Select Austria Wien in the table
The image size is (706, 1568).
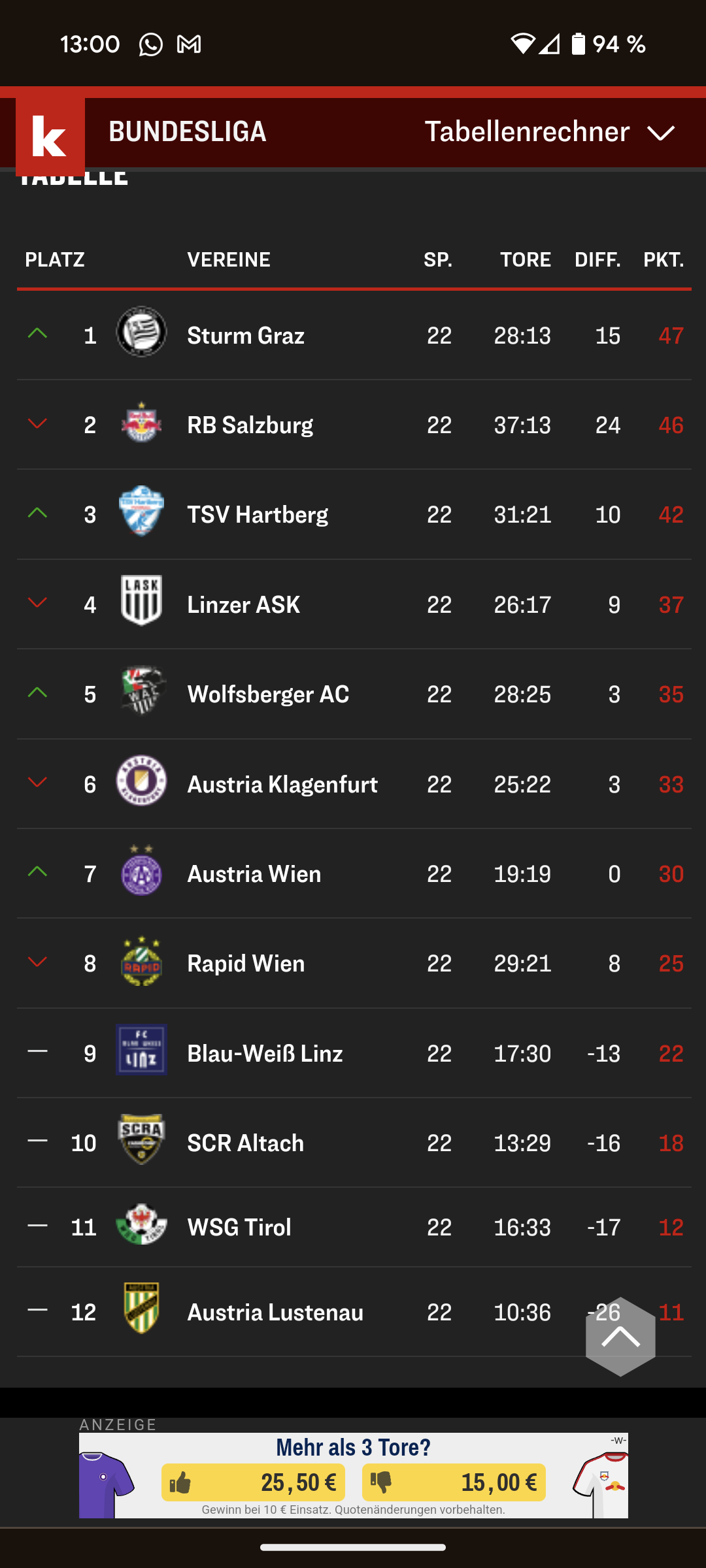(254, 874)
